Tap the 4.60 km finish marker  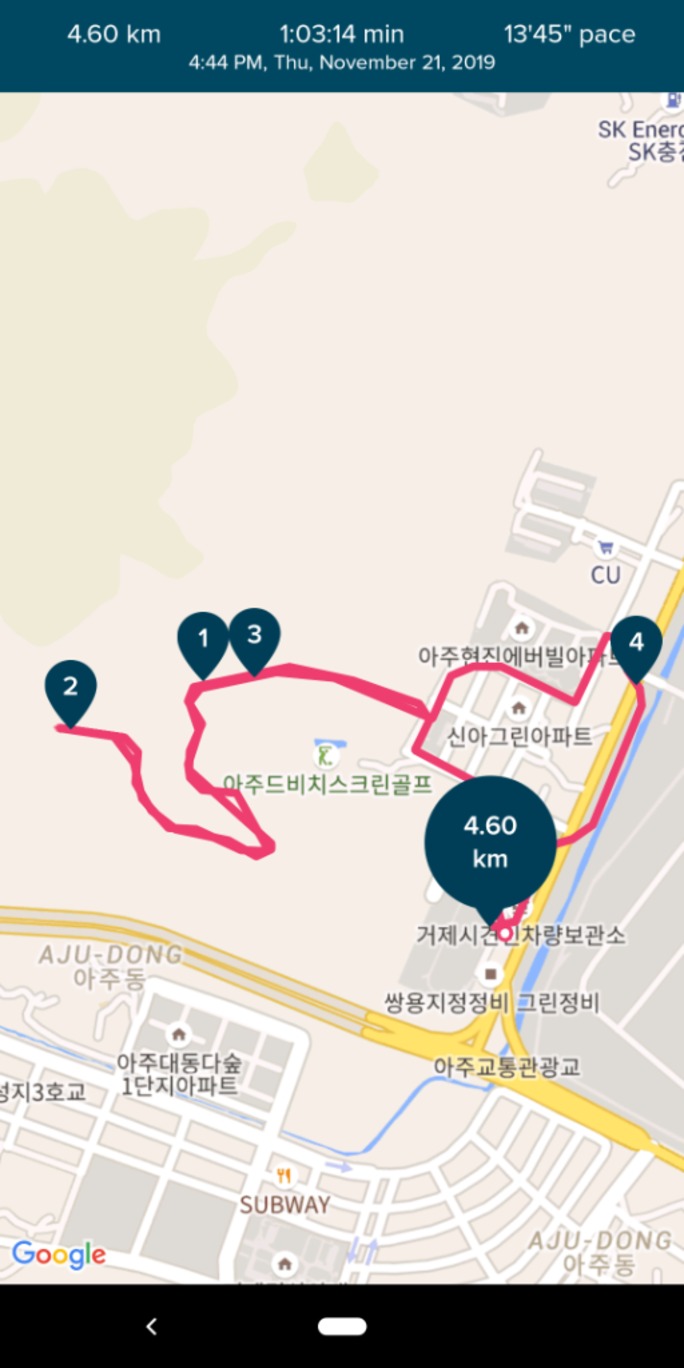(490, 842)
